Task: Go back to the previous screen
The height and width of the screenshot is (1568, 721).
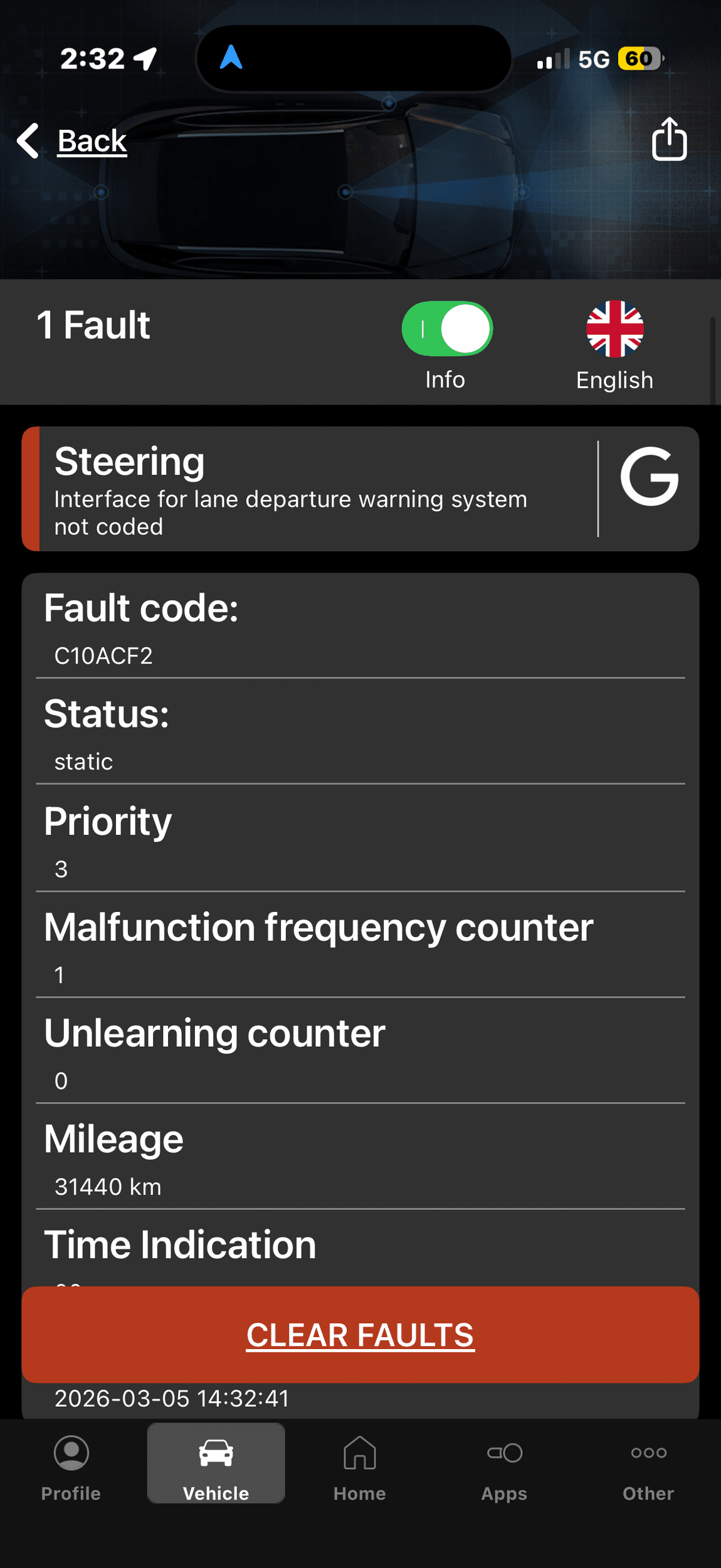Action: coord(72,140)
